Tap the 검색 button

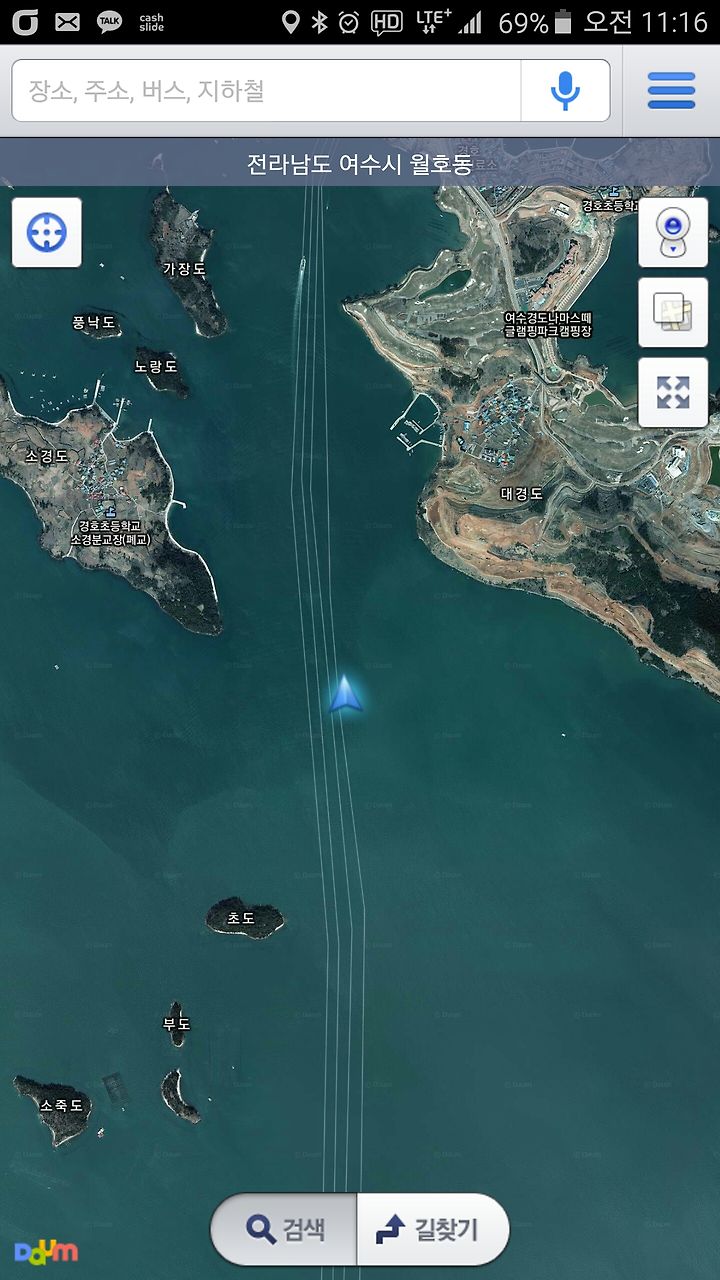[x=284, y=1229]
